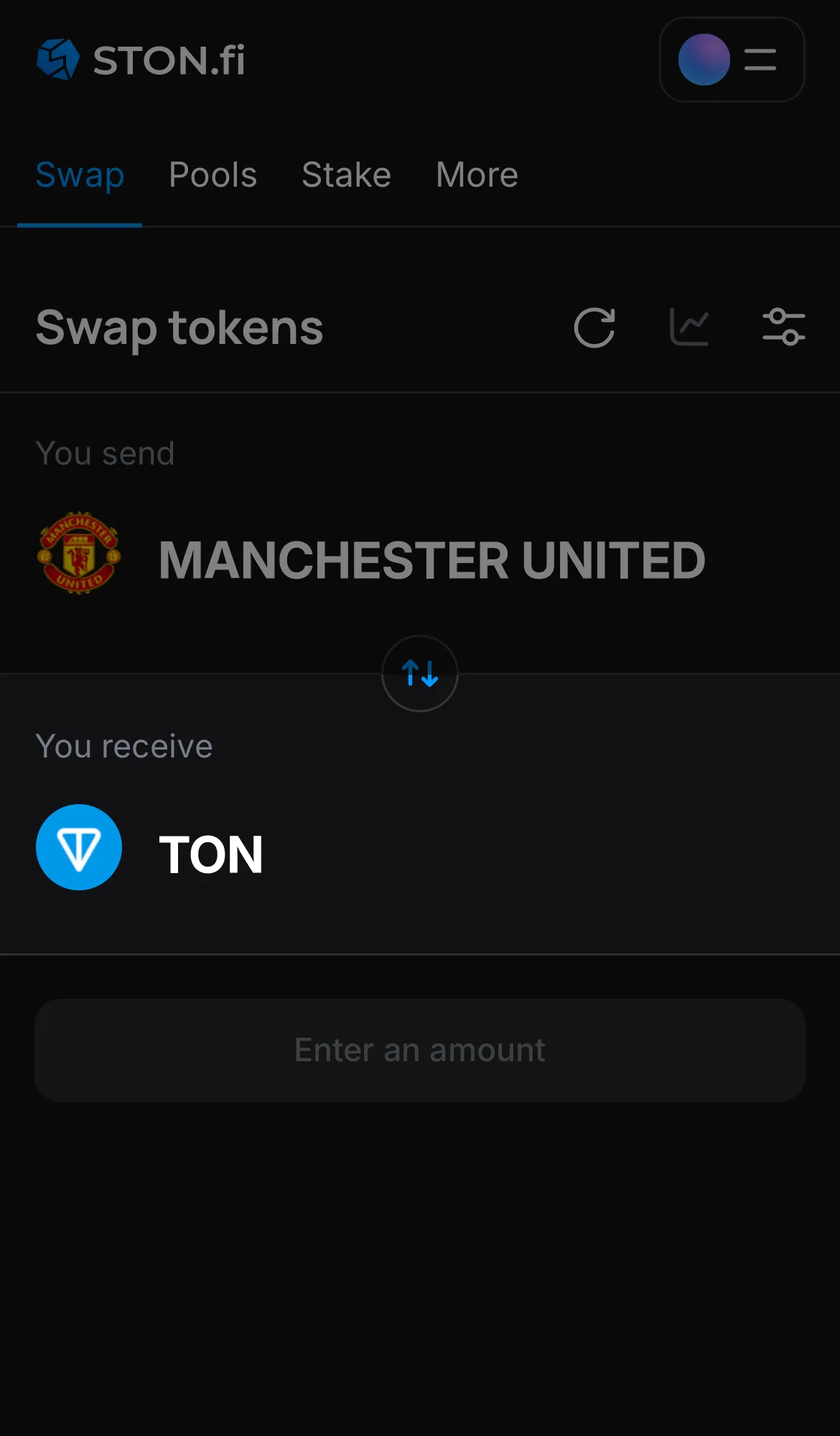
Task: Switch to the Pools tab
Action: pyautogui.click(x=213, y=174)
